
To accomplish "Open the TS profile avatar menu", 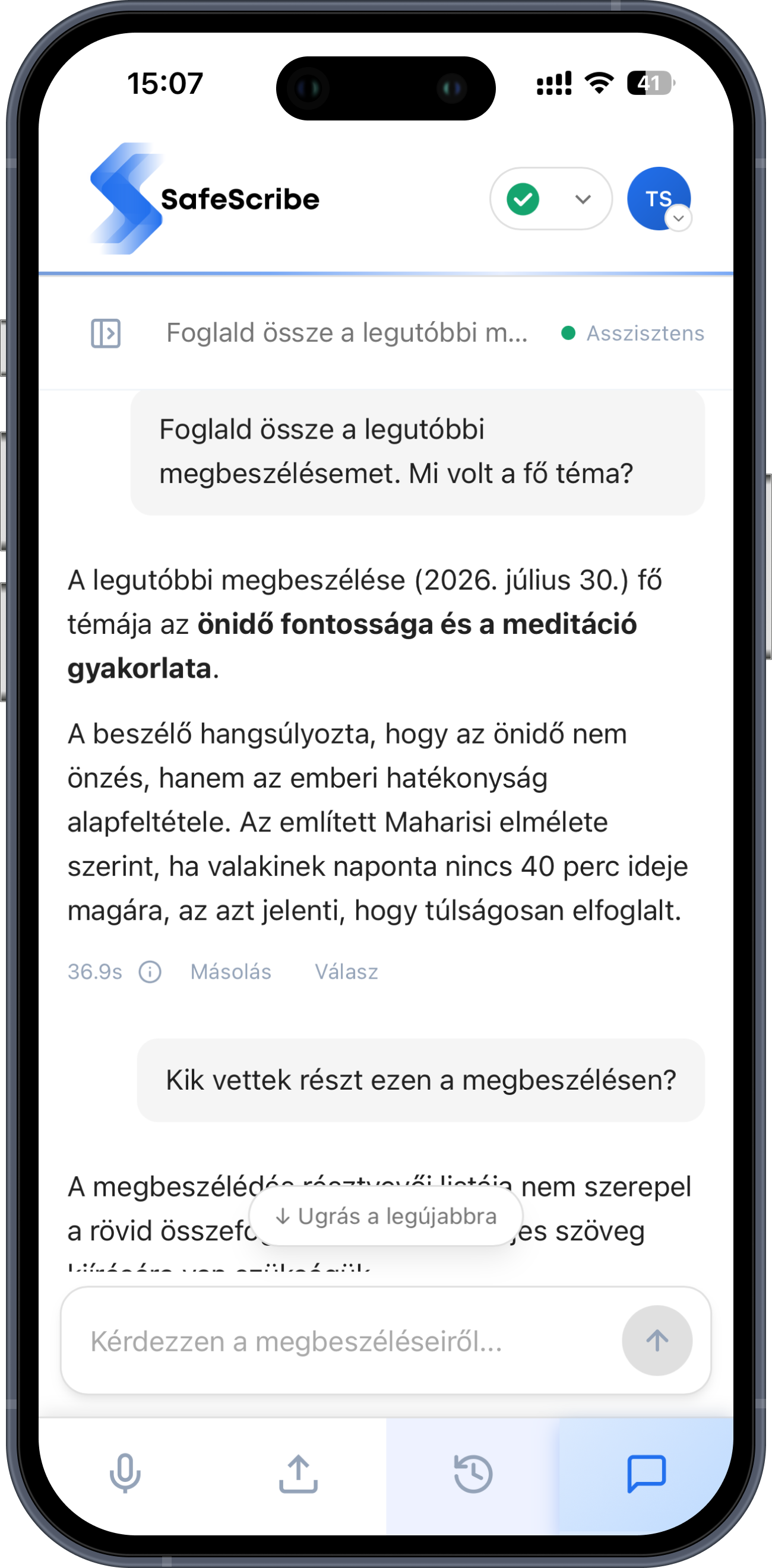I will point(659,198).
